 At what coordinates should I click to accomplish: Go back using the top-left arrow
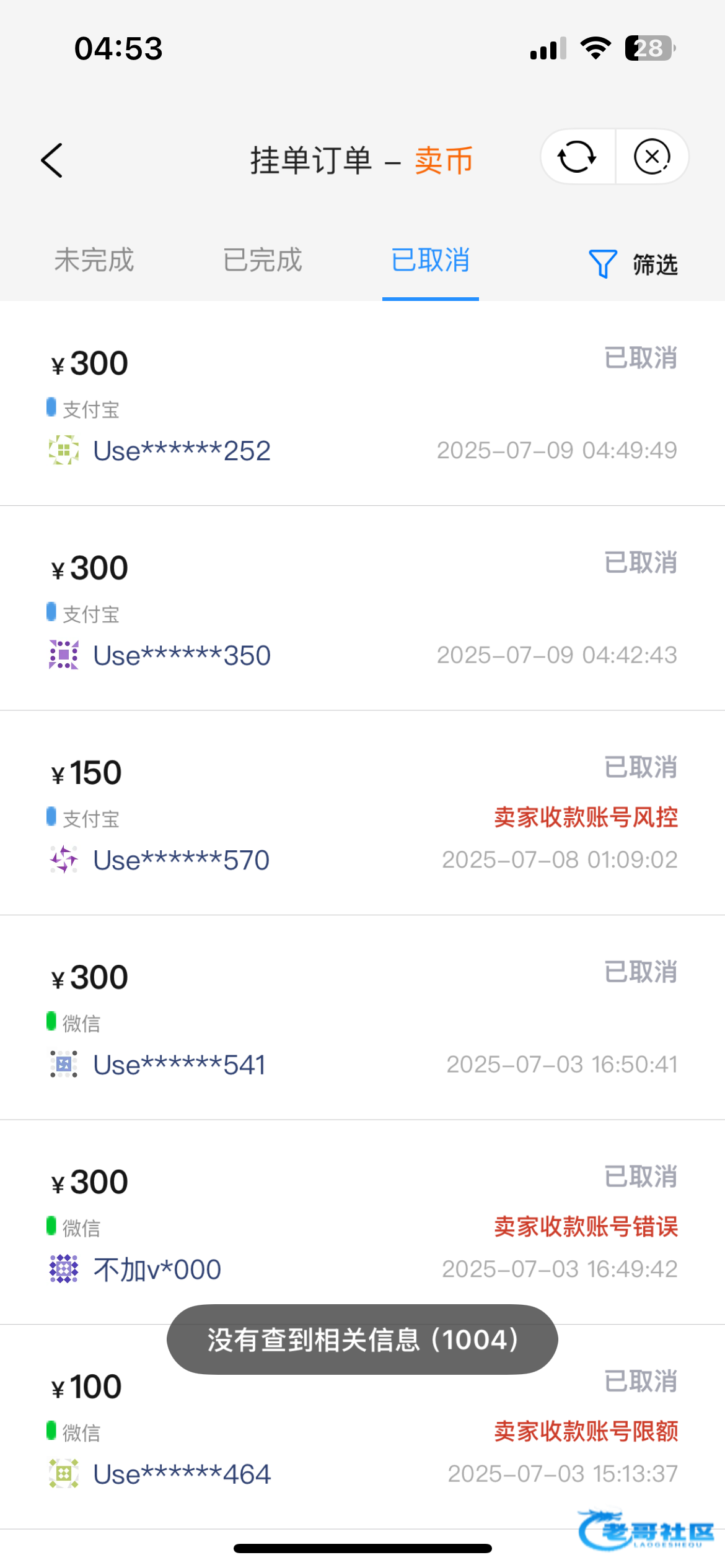(52, 160)
